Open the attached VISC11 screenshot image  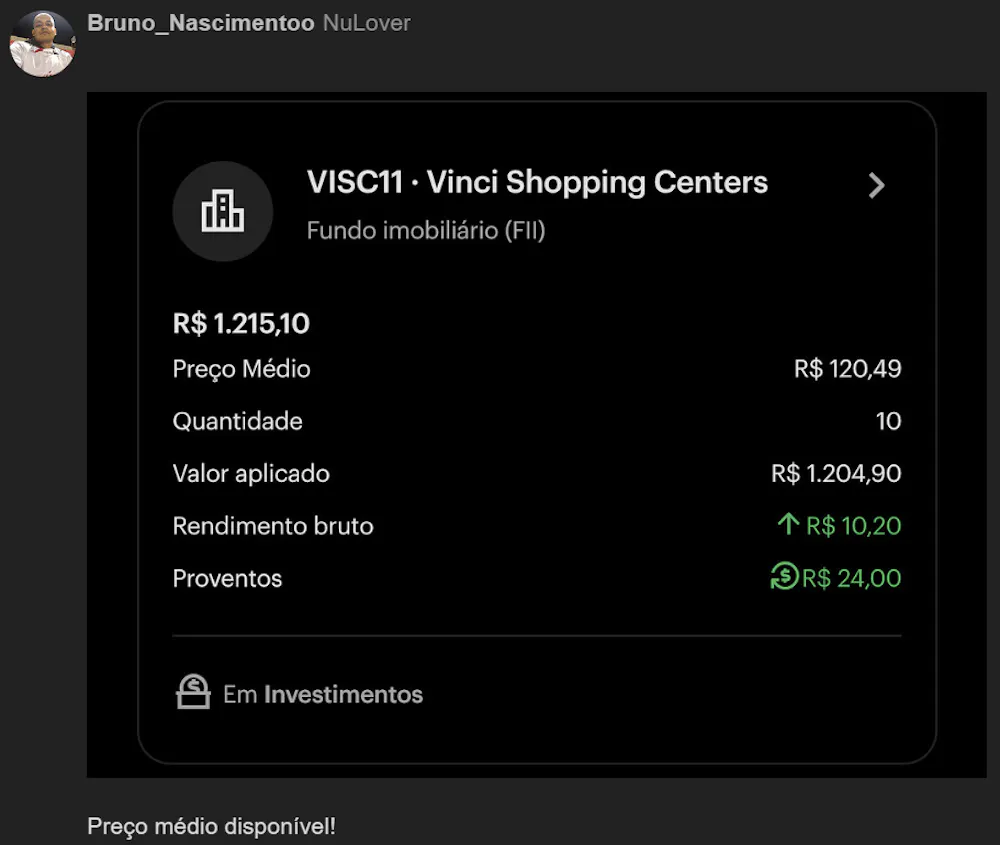[536, 435]
